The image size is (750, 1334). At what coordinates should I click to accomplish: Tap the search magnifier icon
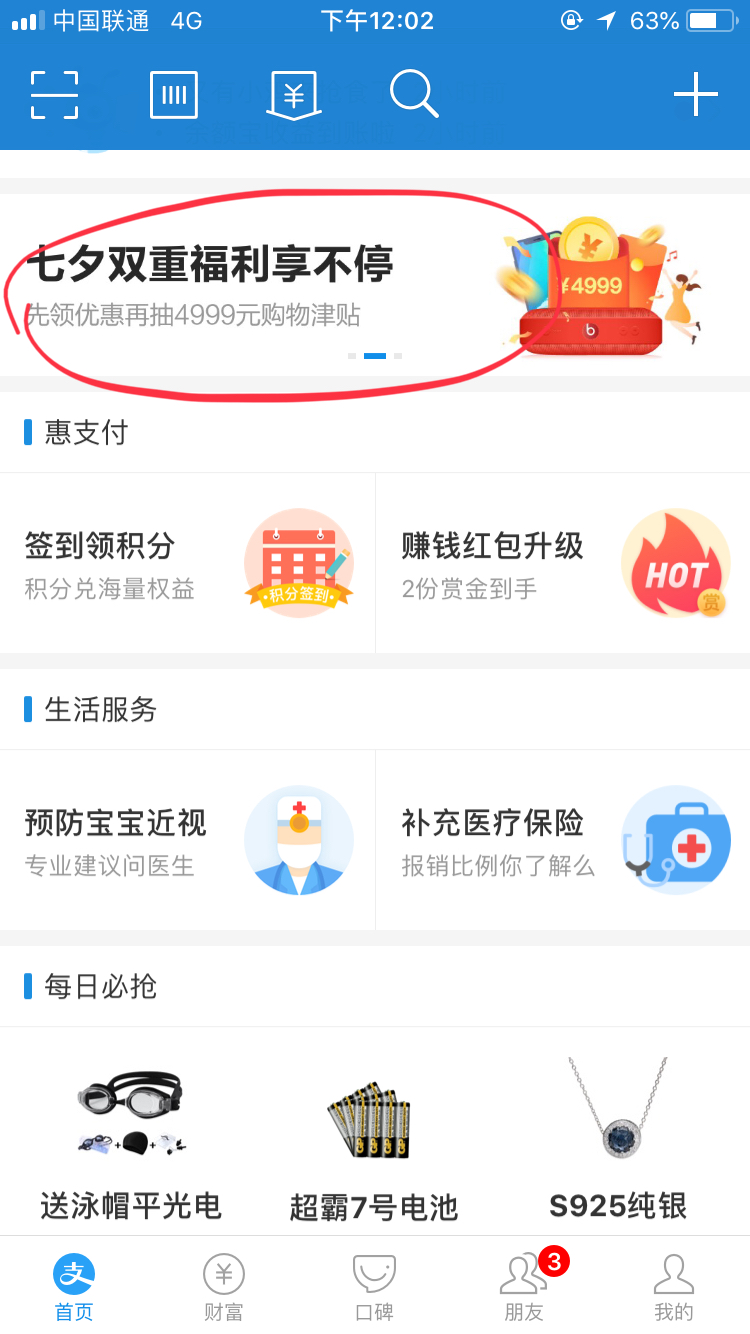pyautogui.click(x=413, y=94)
